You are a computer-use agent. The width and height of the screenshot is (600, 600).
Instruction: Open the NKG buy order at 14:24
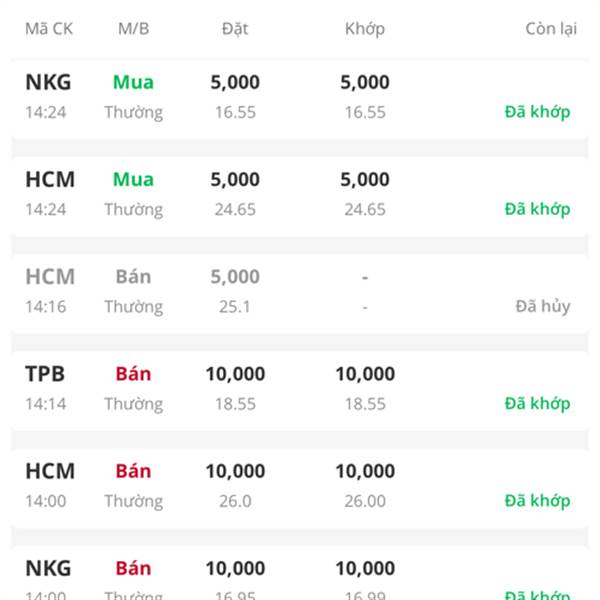coord(300,97)
